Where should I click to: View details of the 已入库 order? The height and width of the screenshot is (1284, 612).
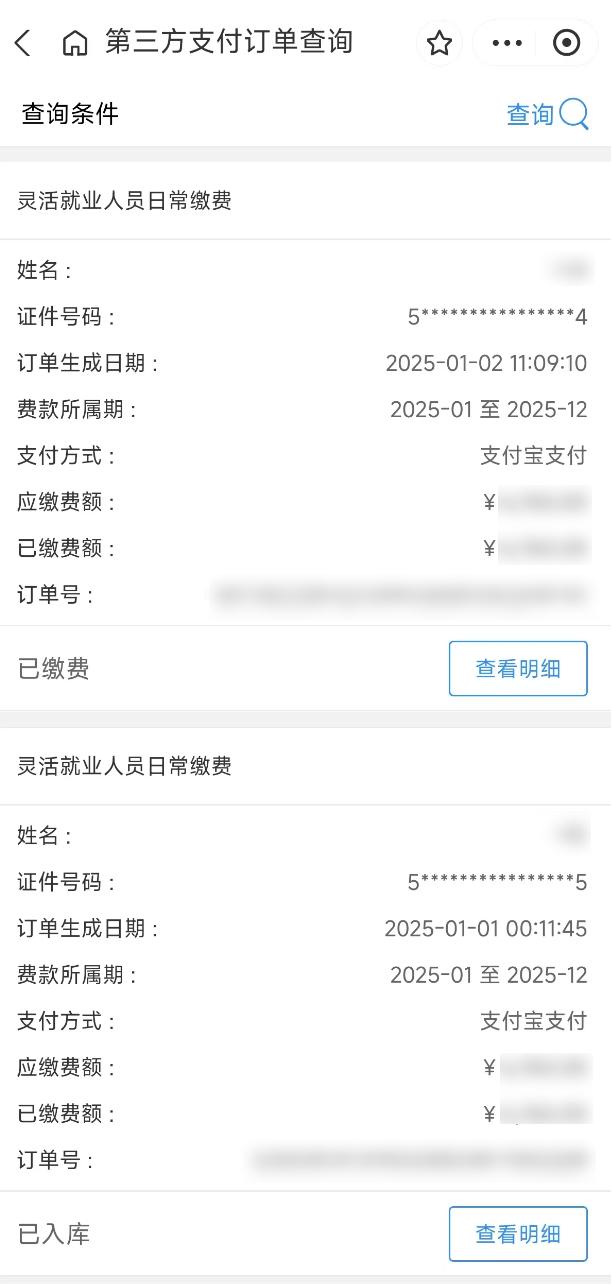518,1234
